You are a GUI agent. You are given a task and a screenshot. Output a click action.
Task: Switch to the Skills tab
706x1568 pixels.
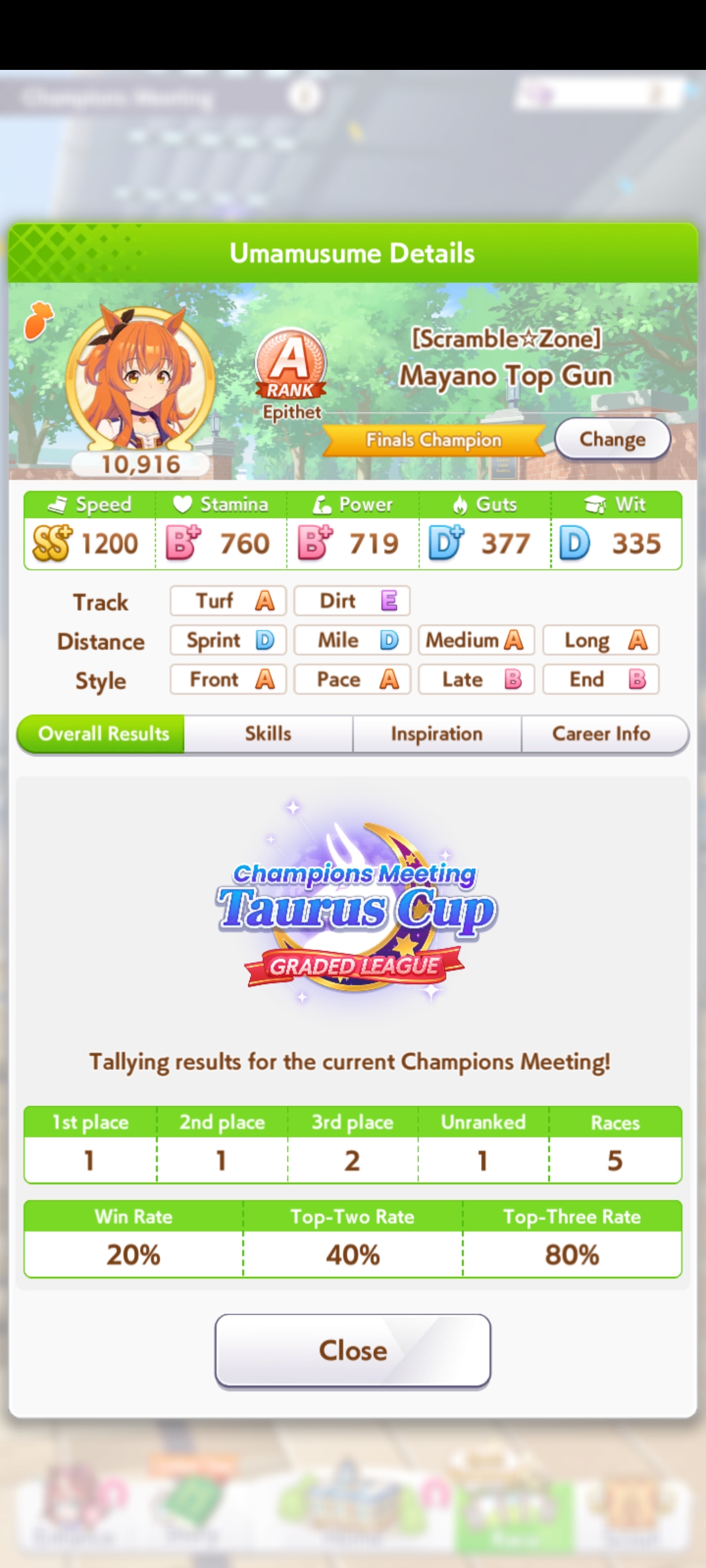coord(268,734)
